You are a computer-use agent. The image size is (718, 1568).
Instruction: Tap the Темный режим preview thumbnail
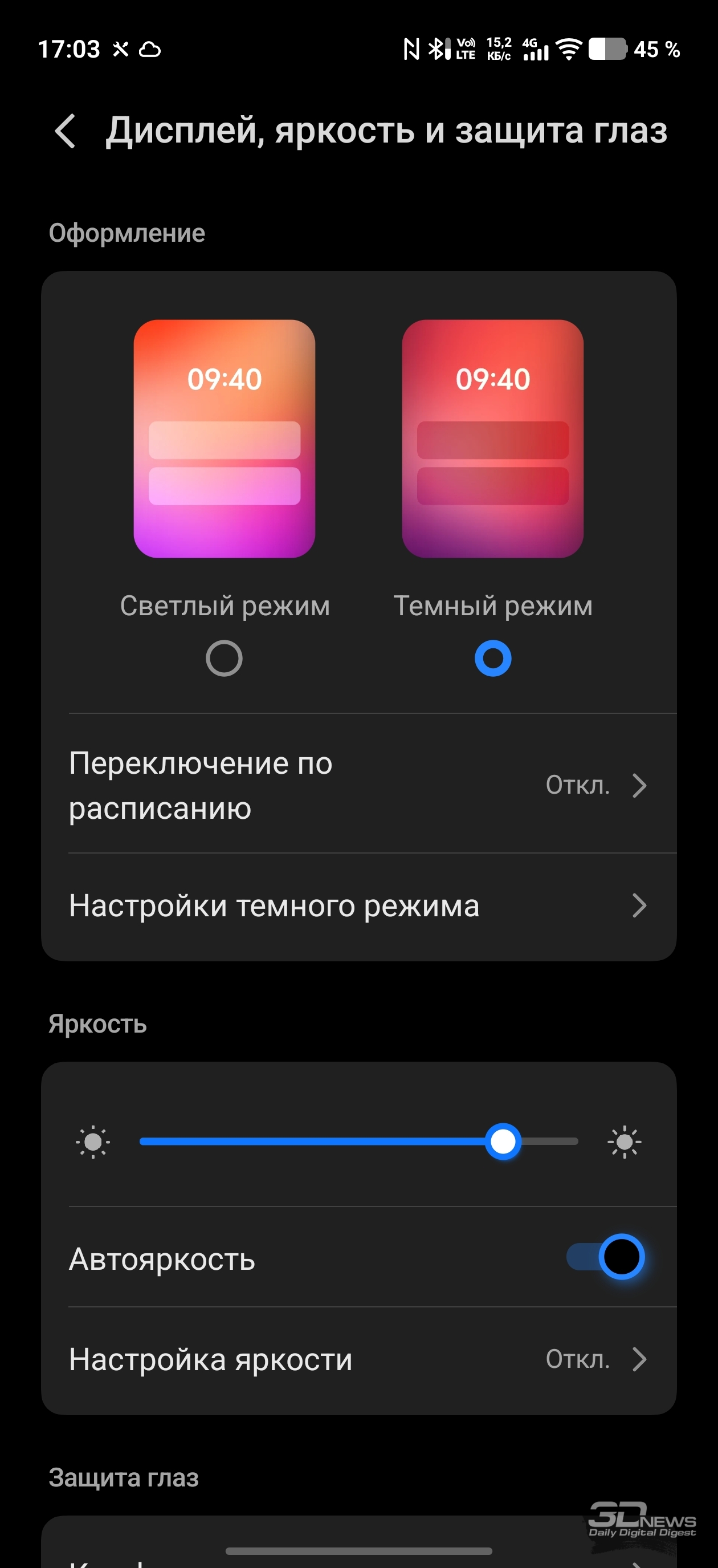(493, 440)
